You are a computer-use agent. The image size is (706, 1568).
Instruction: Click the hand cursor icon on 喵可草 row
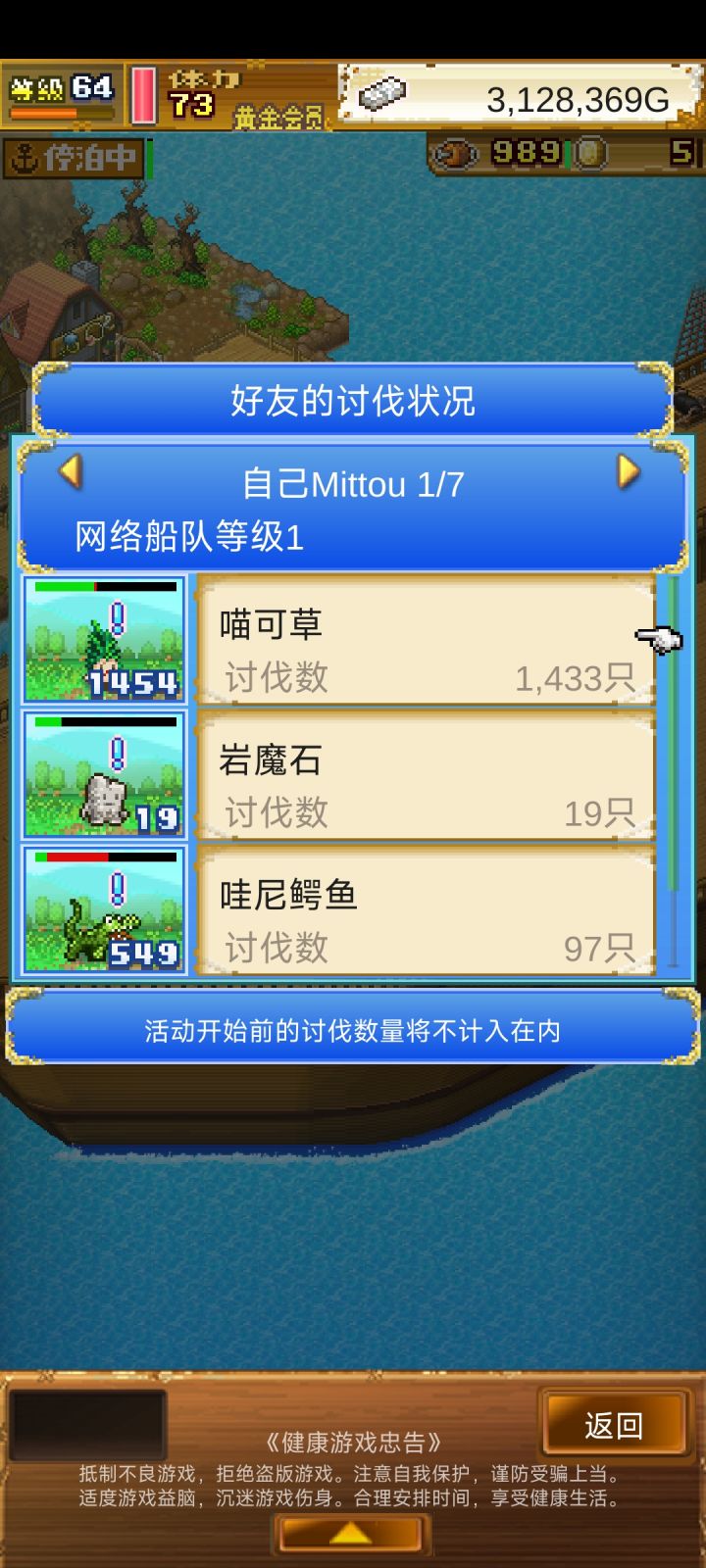[658, 638]
